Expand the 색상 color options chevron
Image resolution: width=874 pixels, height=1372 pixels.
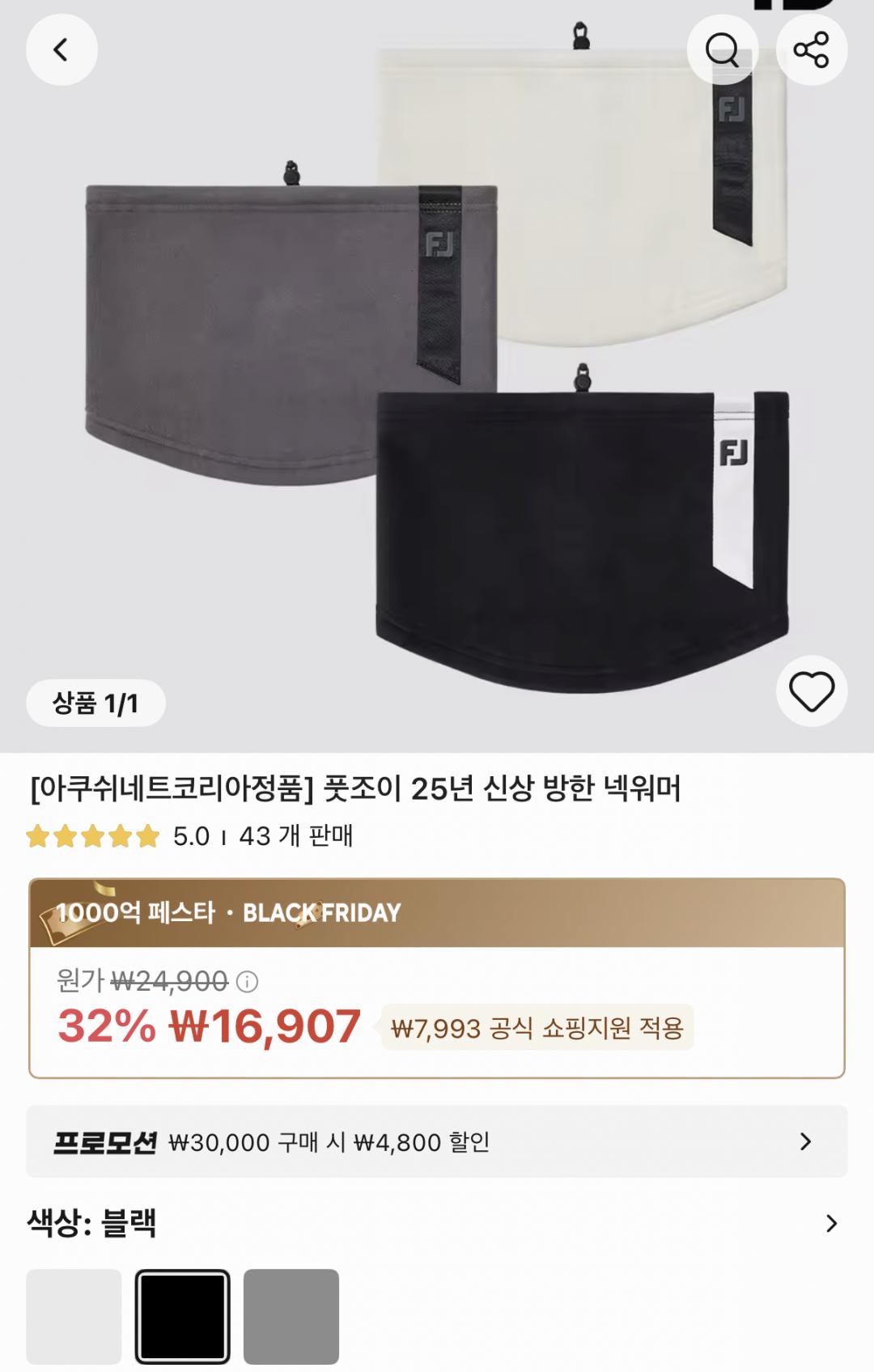click(831, 1223)
